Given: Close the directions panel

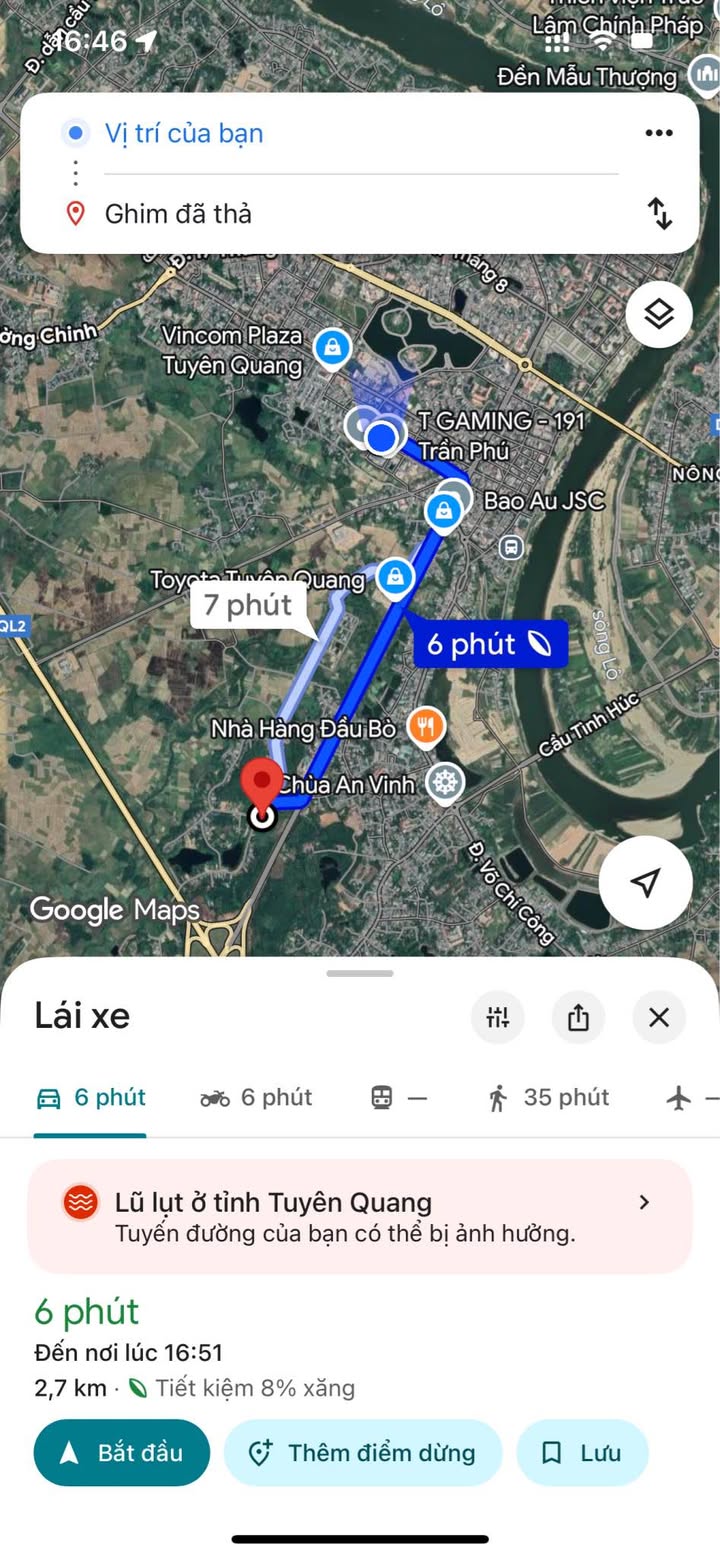Looking at the screenshot, I should pyautogui.click(x=659, y=1018).
